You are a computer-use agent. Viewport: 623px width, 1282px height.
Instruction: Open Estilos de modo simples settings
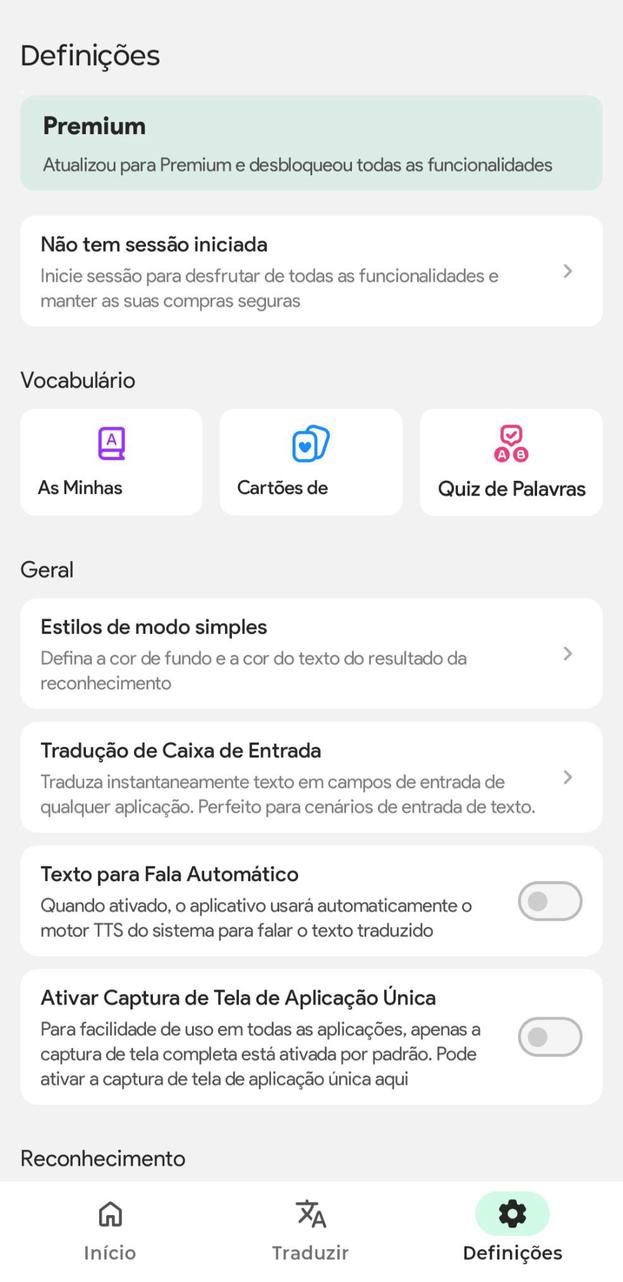pyautogui.click(x=311, y=654)
